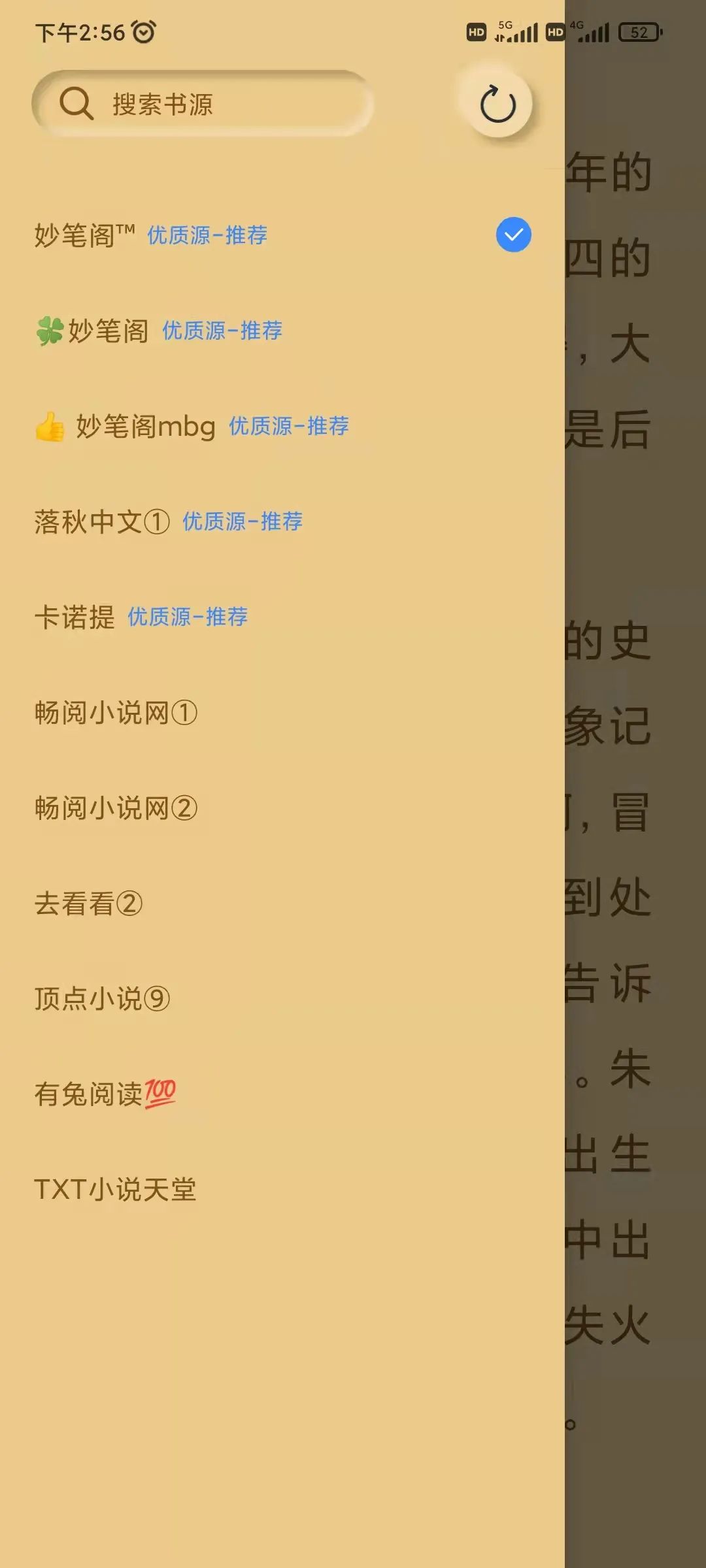Select TXT小说天堂 source
The height and width of the screenshot is (1568, 706).
(x=282, y=1189)
